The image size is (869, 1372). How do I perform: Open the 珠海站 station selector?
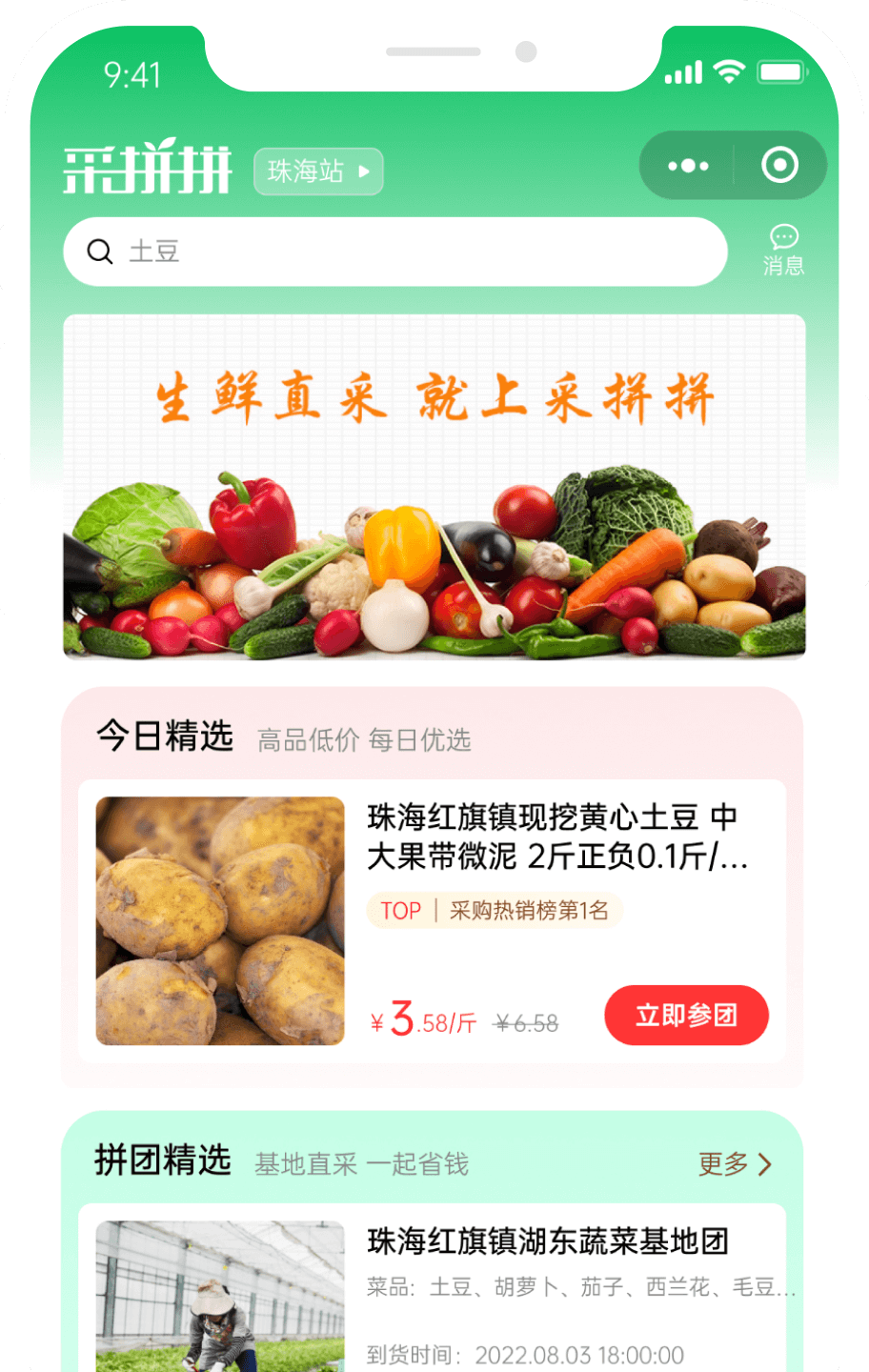(x=318, y=171)
